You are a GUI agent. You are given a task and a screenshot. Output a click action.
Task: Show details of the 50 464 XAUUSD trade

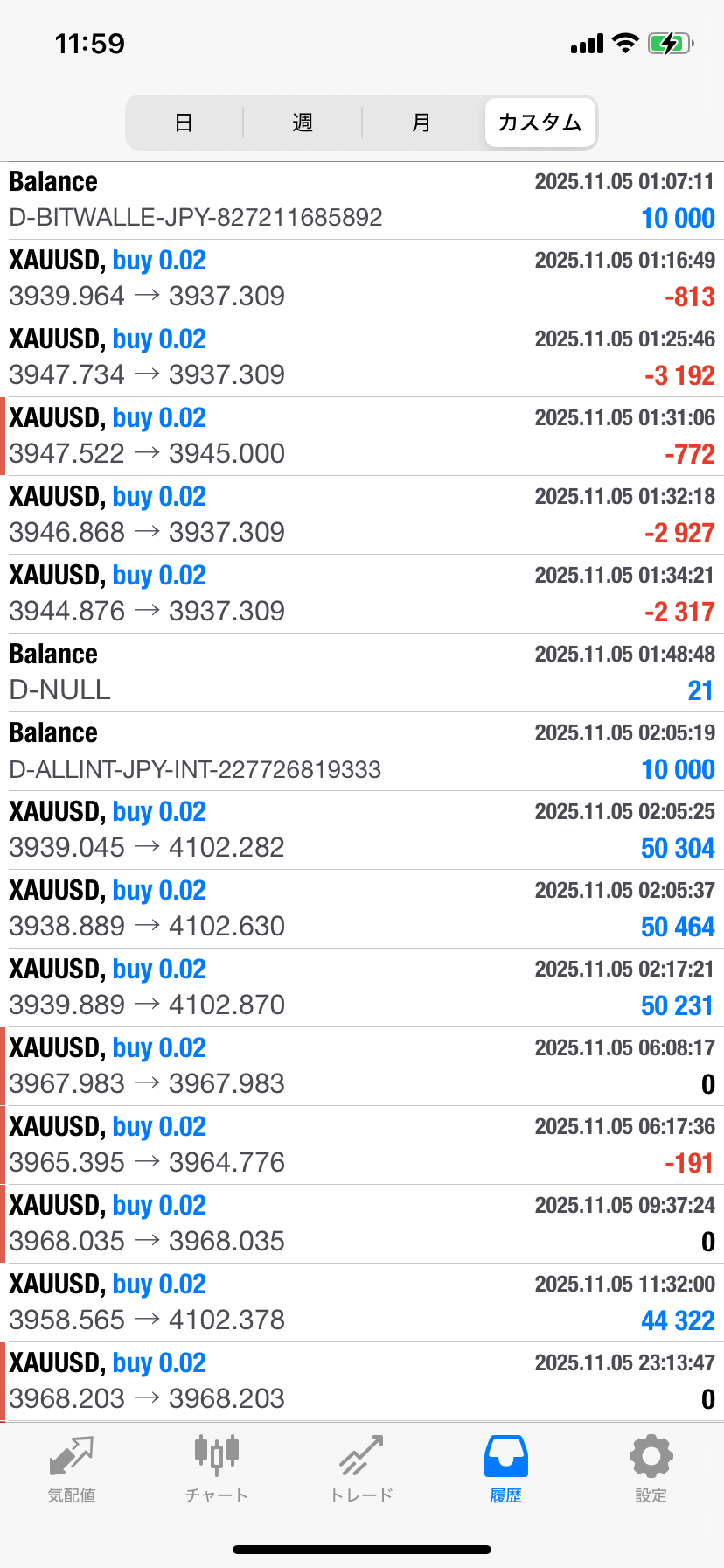(x=362, y=908)
